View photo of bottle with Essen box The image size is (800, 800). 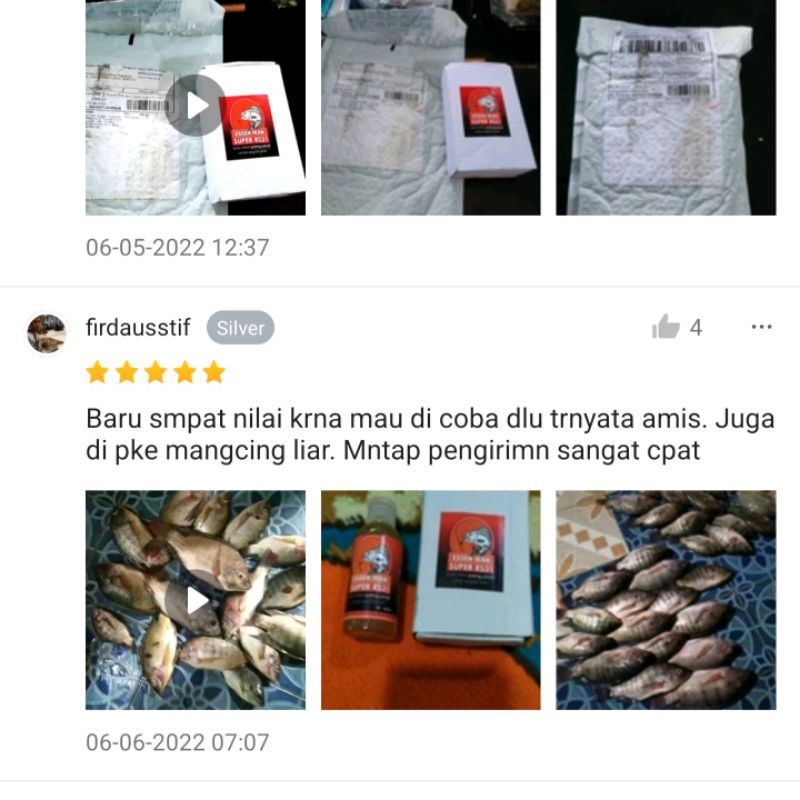(x=430, y=599)
